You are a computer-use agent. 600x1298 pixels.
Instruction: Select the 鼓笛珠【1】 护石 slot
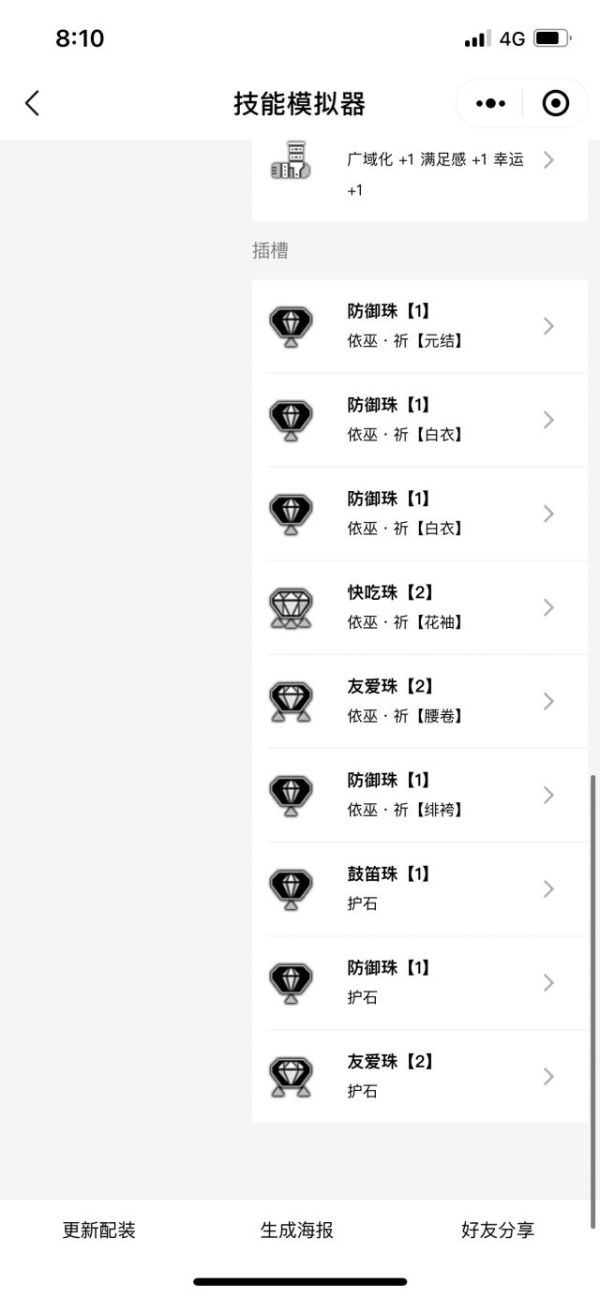(420, 889)
